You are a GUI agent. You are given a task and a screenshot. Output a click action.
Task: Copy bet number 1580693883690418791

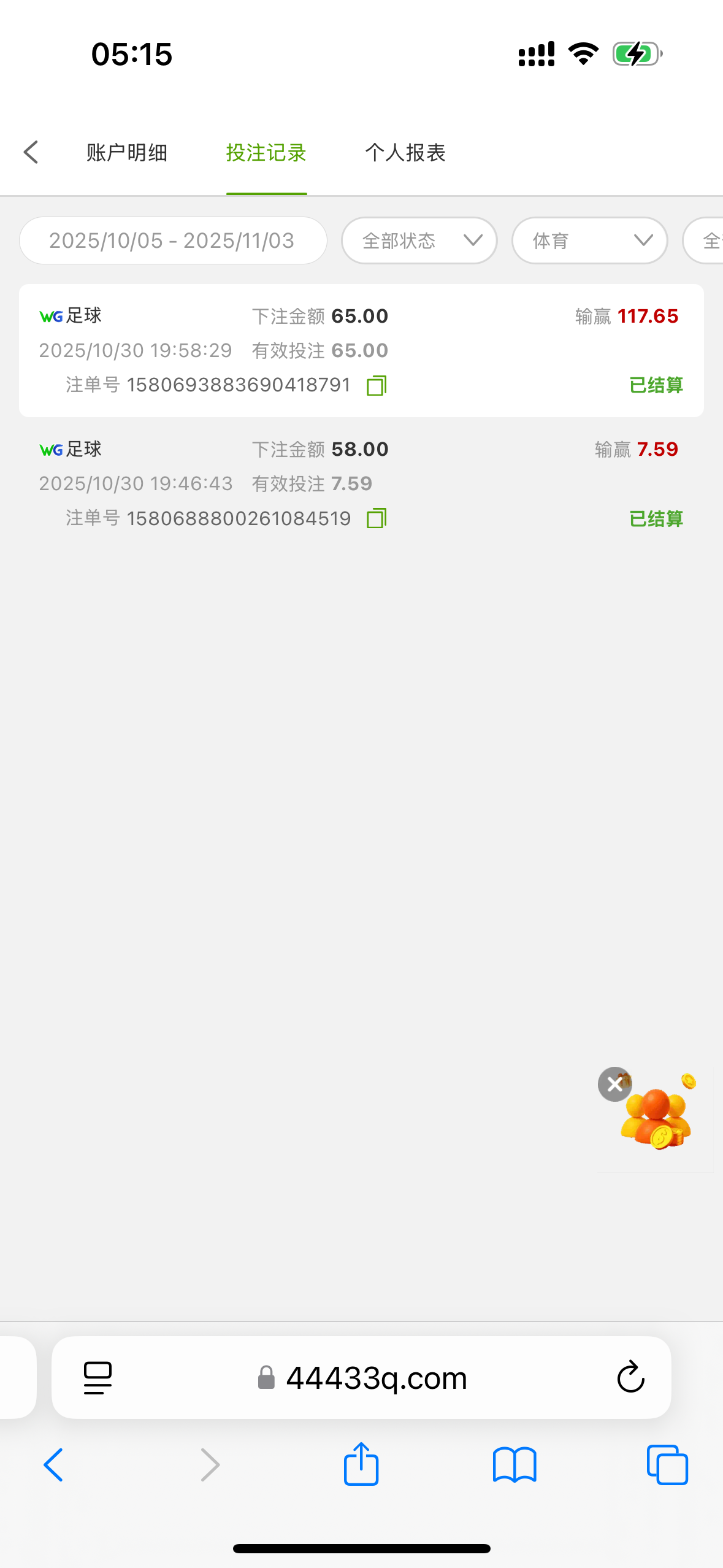click(377, 386)
